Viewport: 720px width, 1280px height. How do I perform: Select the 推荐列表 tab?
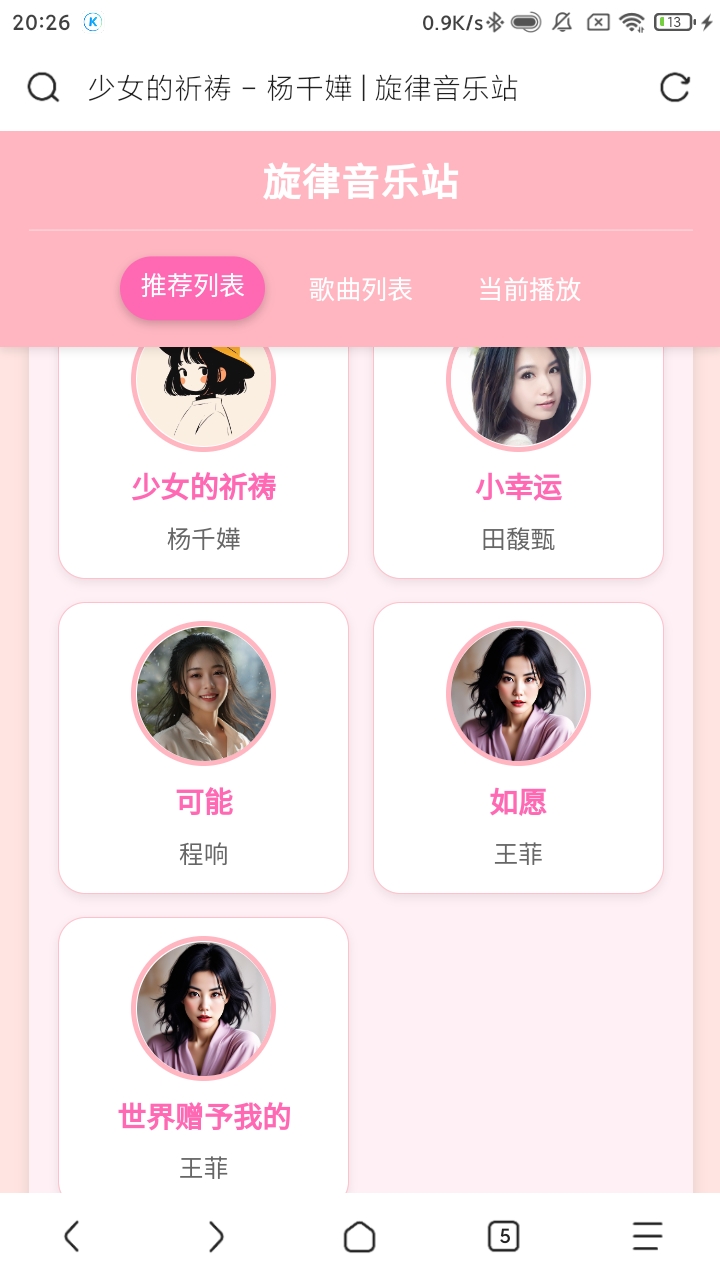pos(193,287)
